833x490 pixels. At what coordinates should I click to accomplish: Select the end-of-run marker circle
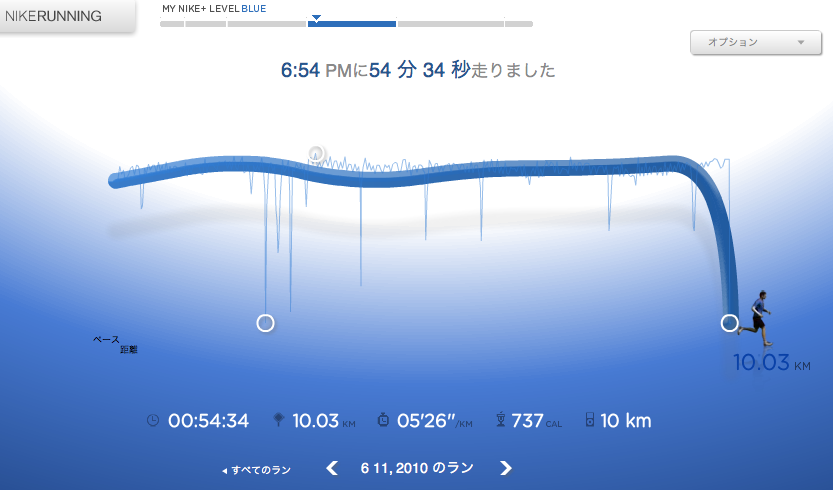click(729, 322)
